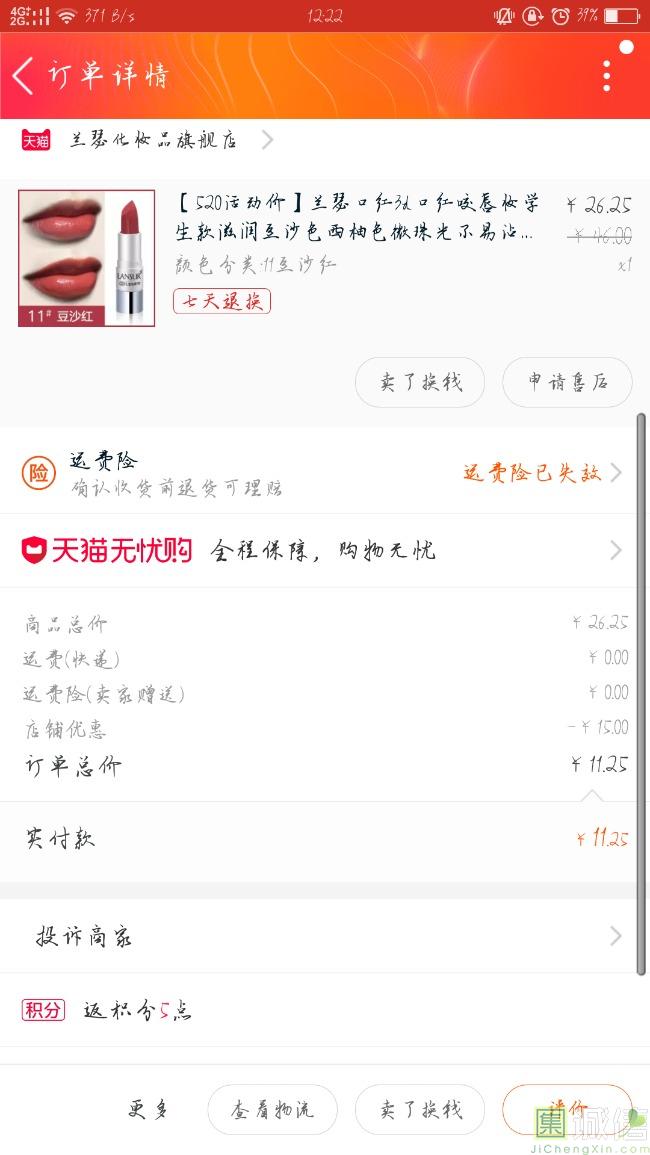The image size is (650, 1155).
Task: Apply for after-sales with 申请售后
Action: pyautogui.click(x=567, y=382)
